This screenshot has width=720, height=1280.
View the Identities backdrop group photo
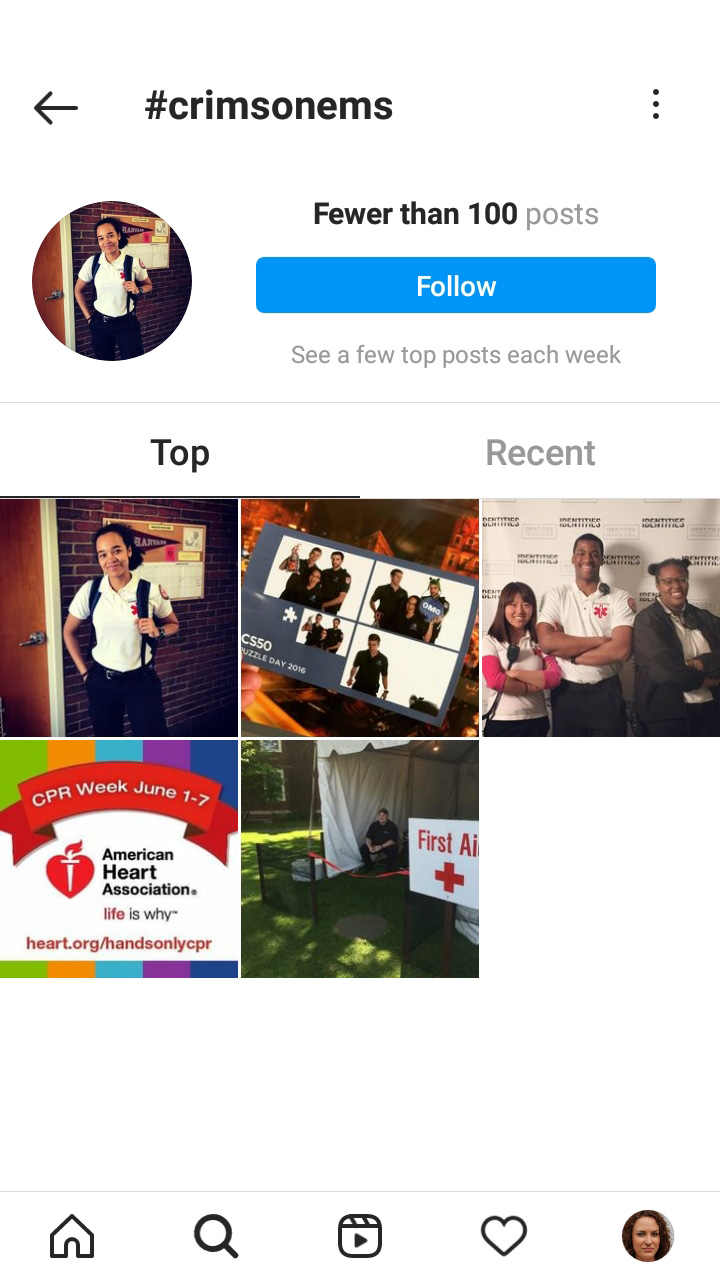point(600,618)
